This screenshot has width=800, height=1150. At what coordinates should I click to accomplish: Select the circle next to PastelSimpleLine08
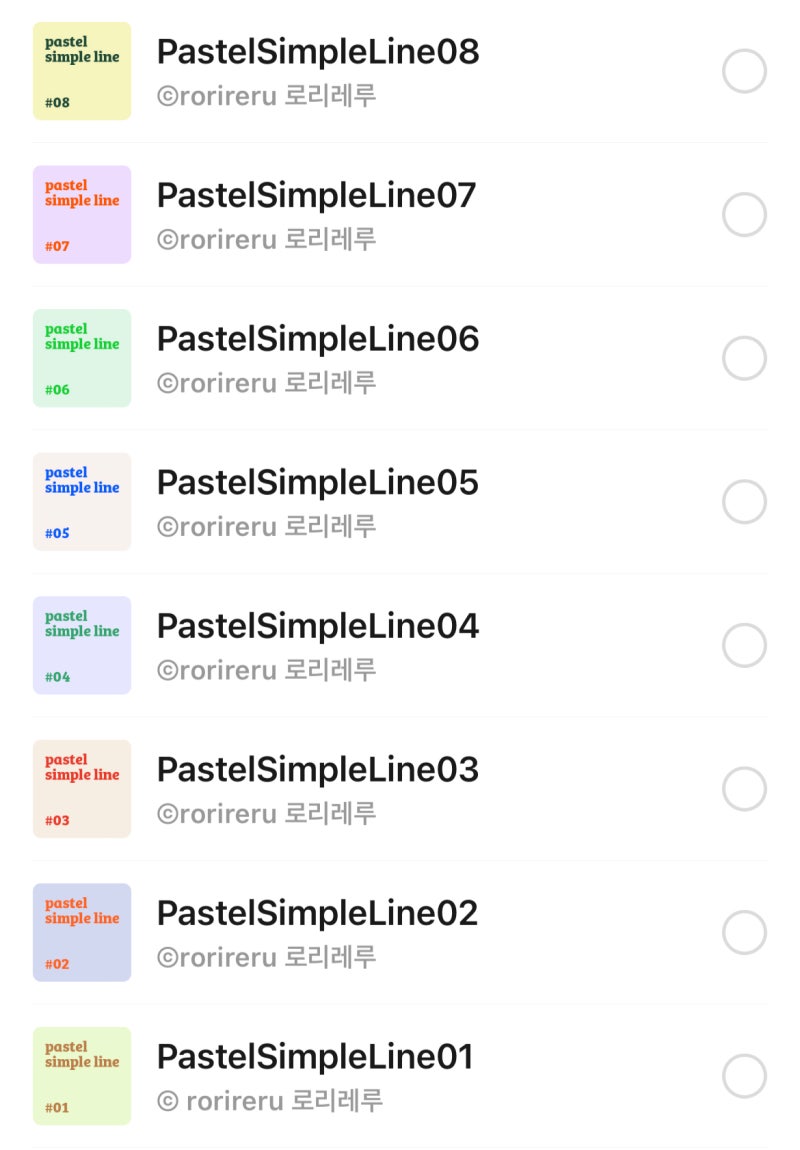(744, 71)
